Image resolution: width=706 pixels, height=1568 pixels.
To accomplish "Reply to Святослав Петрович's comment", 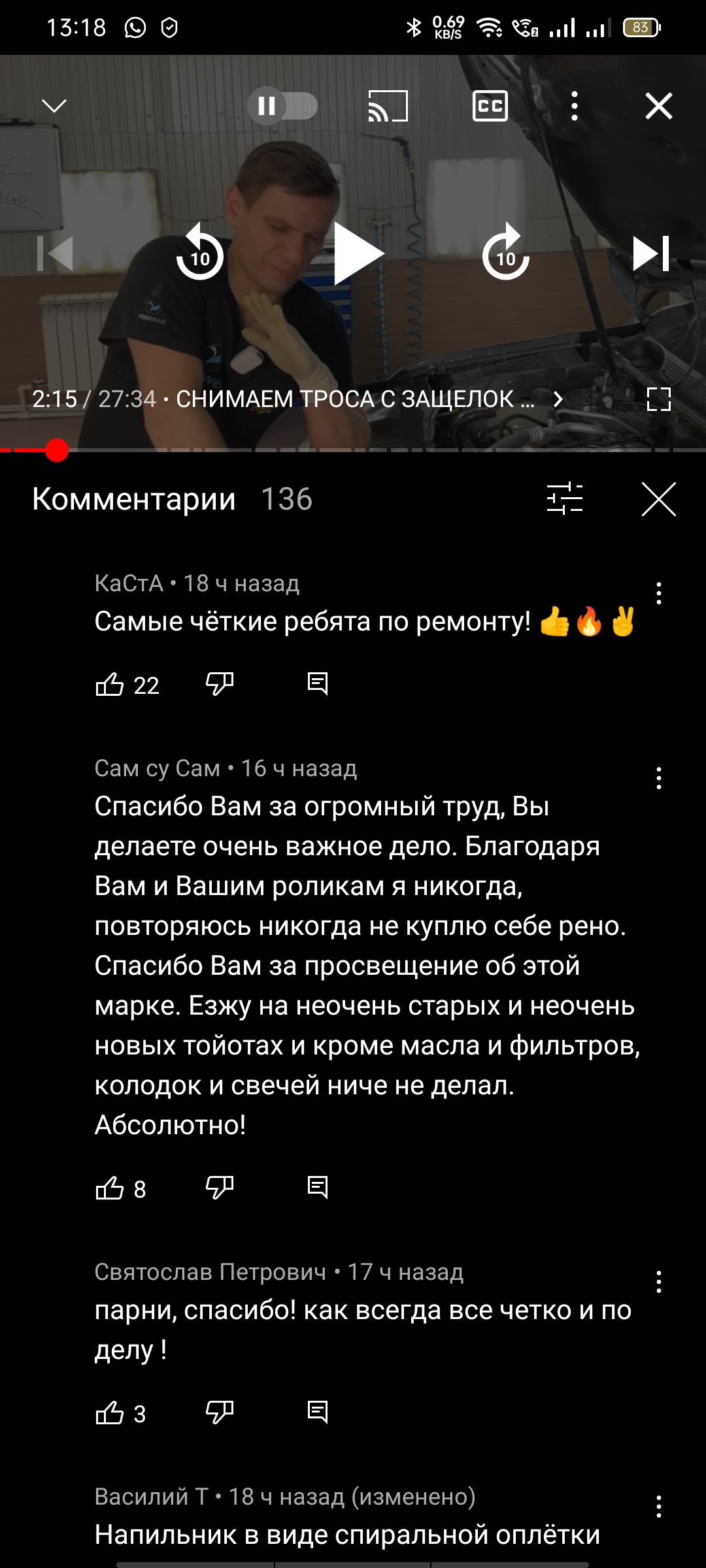I will click(318, 1413).
